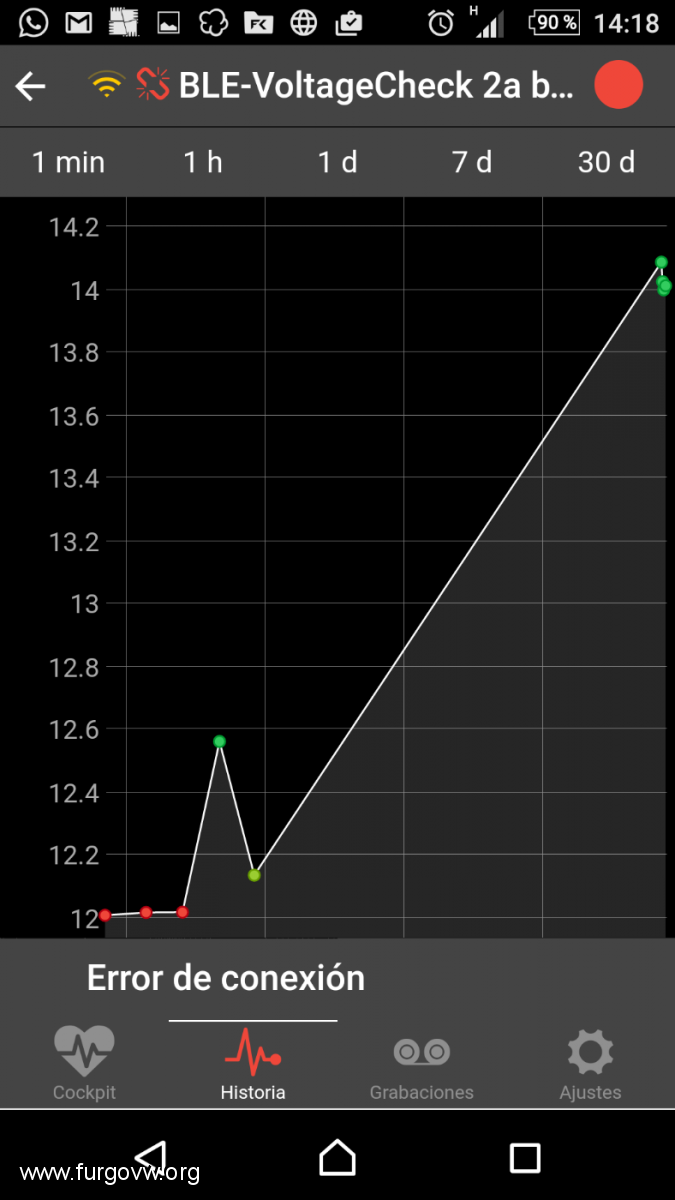Switch the chart to 1 h range
Image resolution: width=675 pixels, height=1200 pixels.
coord(203,162)
